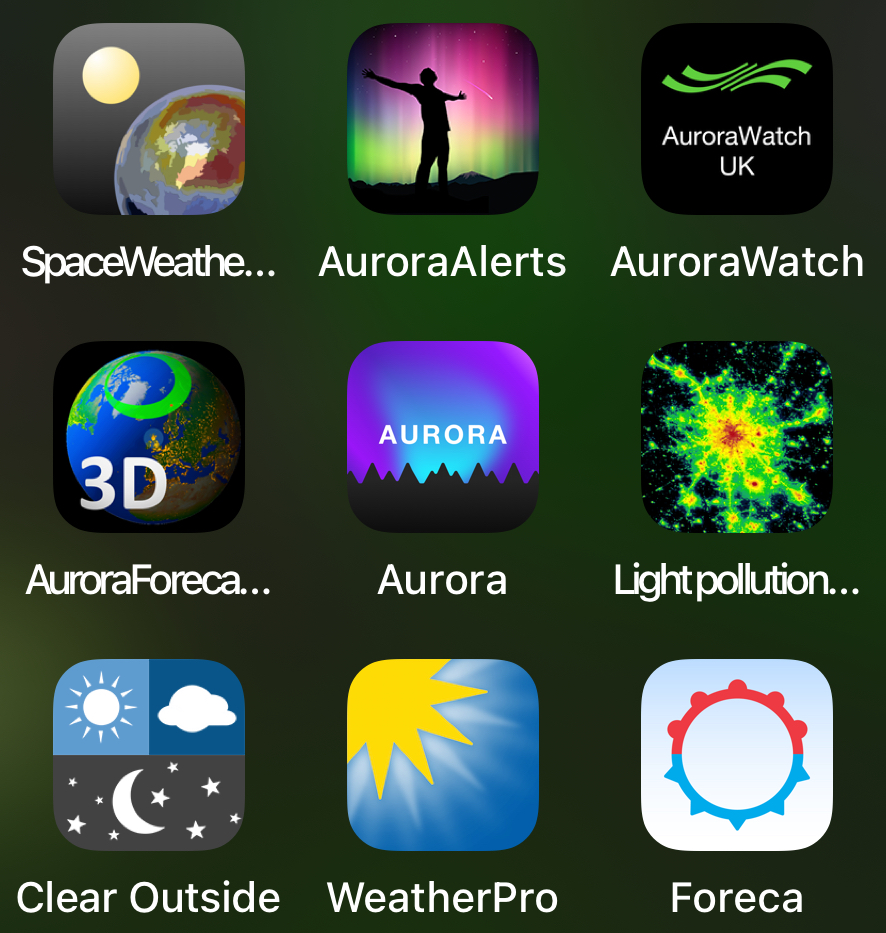Select the AuroraAlerts app label
The image size is (886, 933).
click(443, 262)
